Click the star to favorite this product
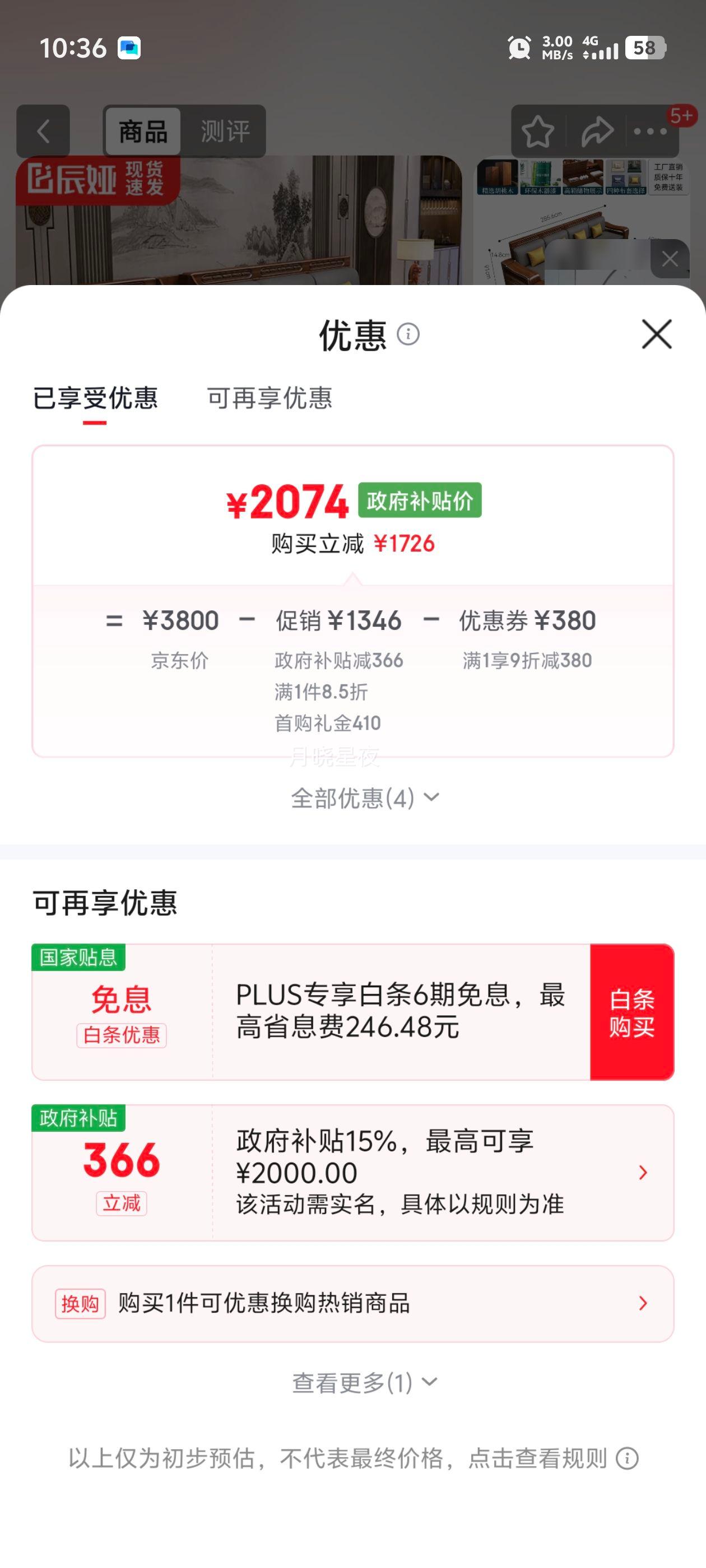The image size is (706, 1568). coord(538,131)
